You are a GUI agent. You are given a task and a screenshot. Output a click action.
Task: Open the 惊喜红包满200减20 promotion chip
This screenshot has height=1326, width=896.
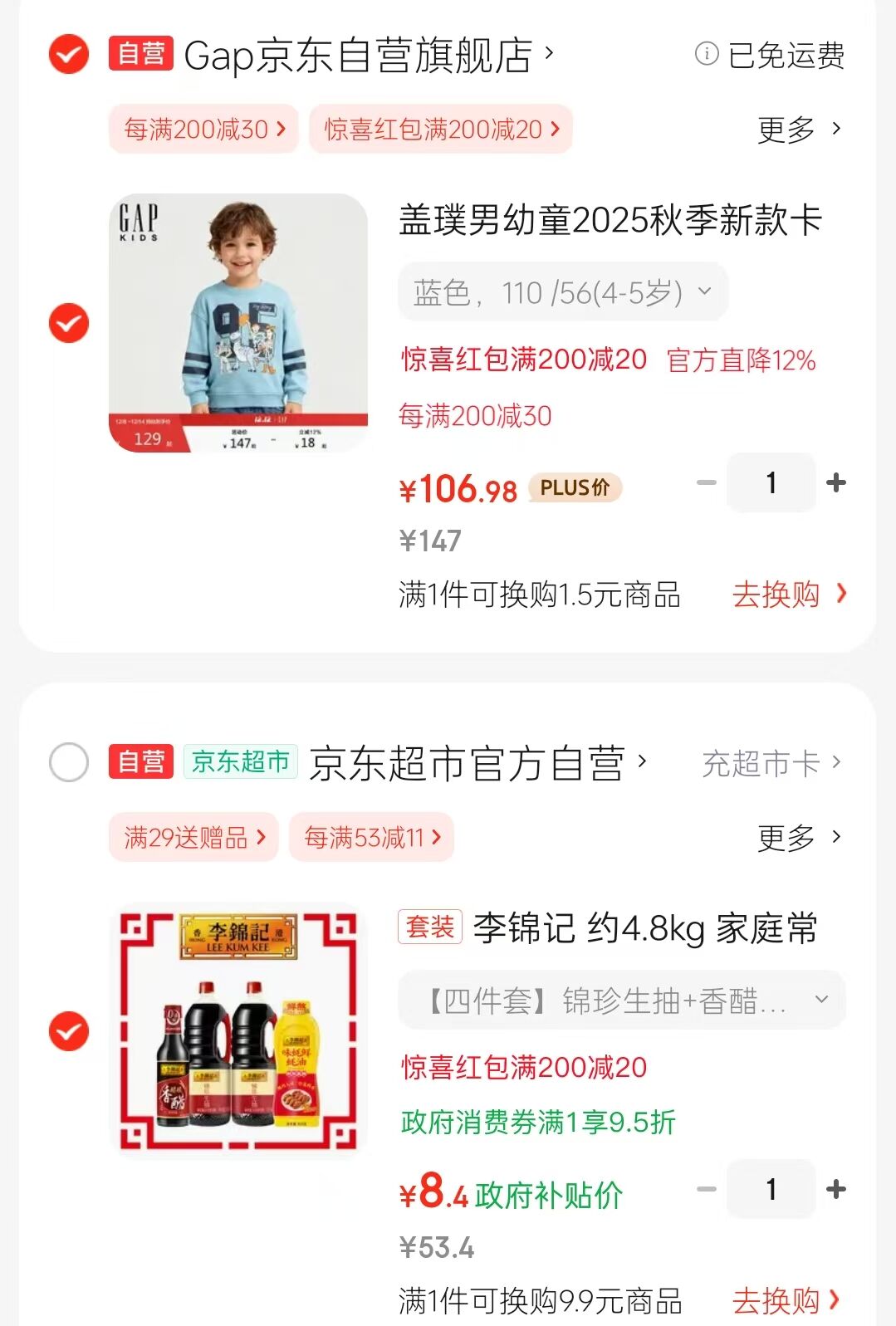(441, 130)
